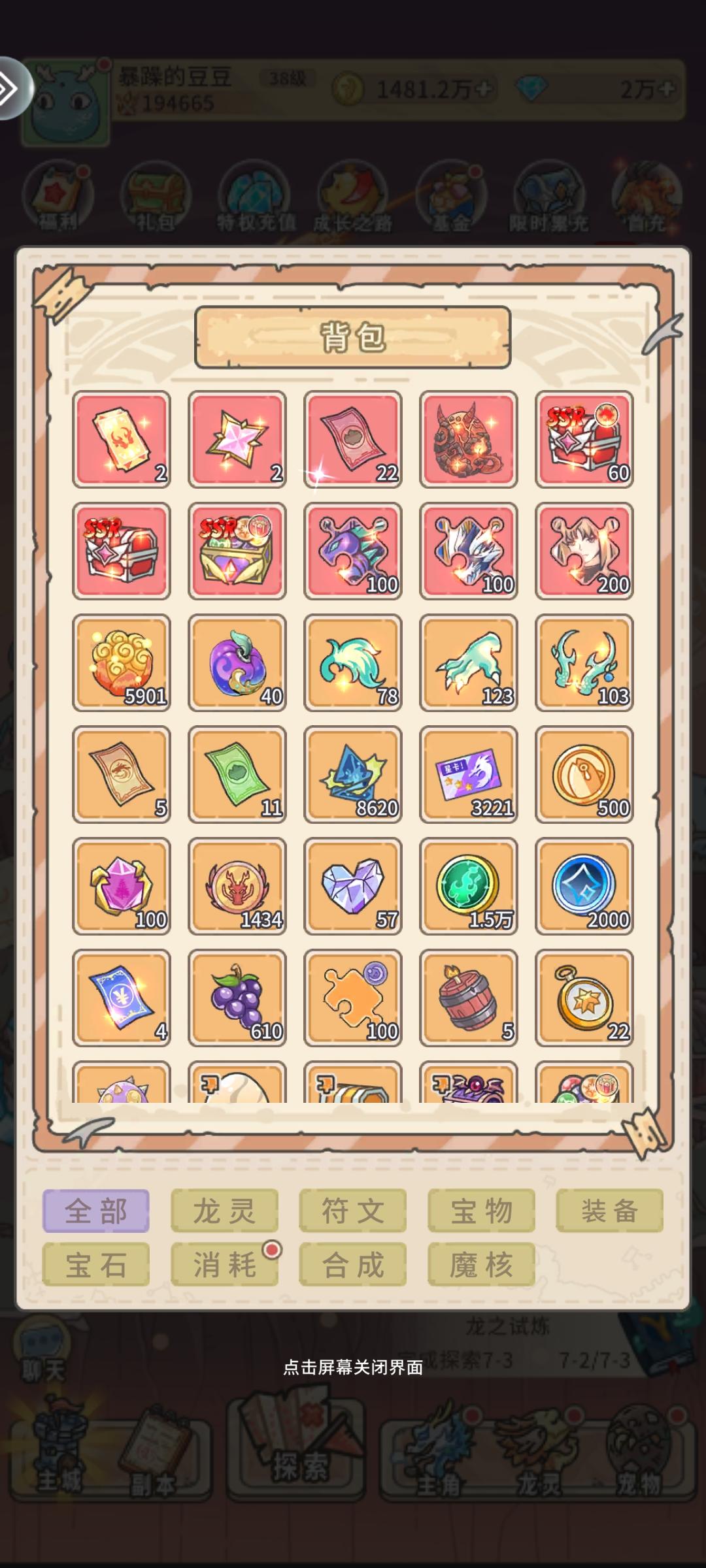The height and width of the screenshot is (1568, 706).
Task: Switch to the 龙灵 filter tab
Action: click(224, 1210)
